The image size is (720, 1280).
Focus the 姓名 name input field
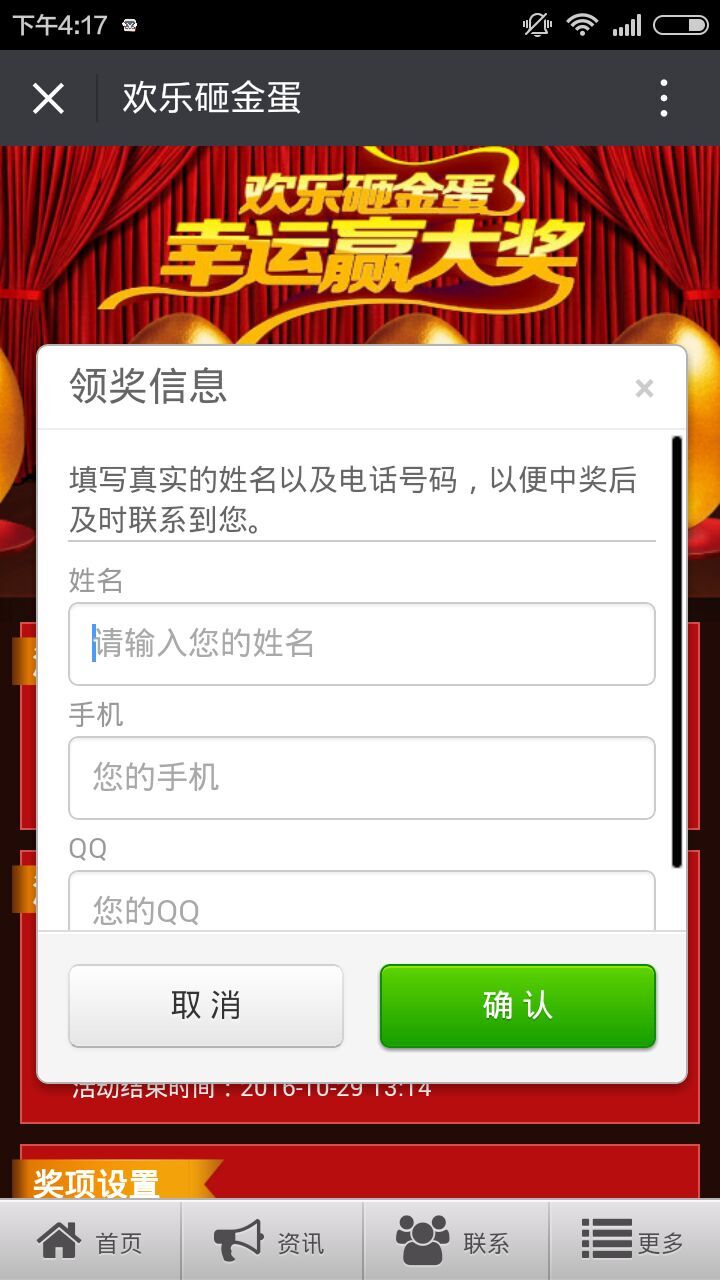[x=361, y=643]
